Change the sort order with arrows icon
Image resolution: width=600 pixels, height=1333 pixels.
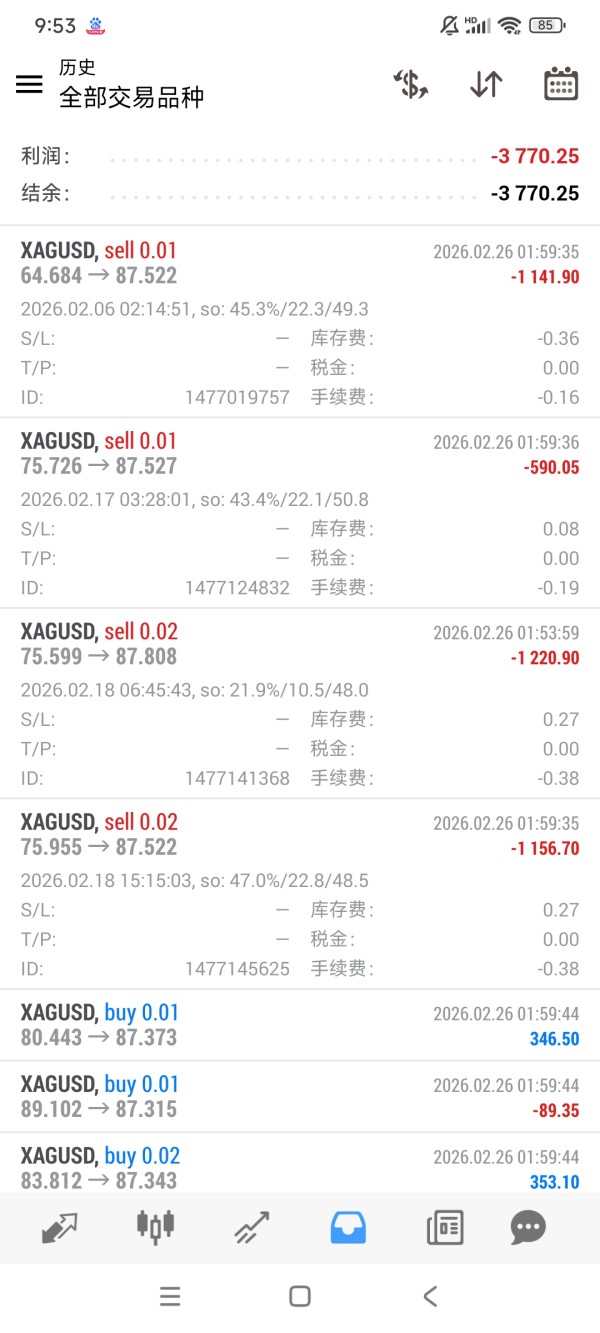tap(486, 84)
